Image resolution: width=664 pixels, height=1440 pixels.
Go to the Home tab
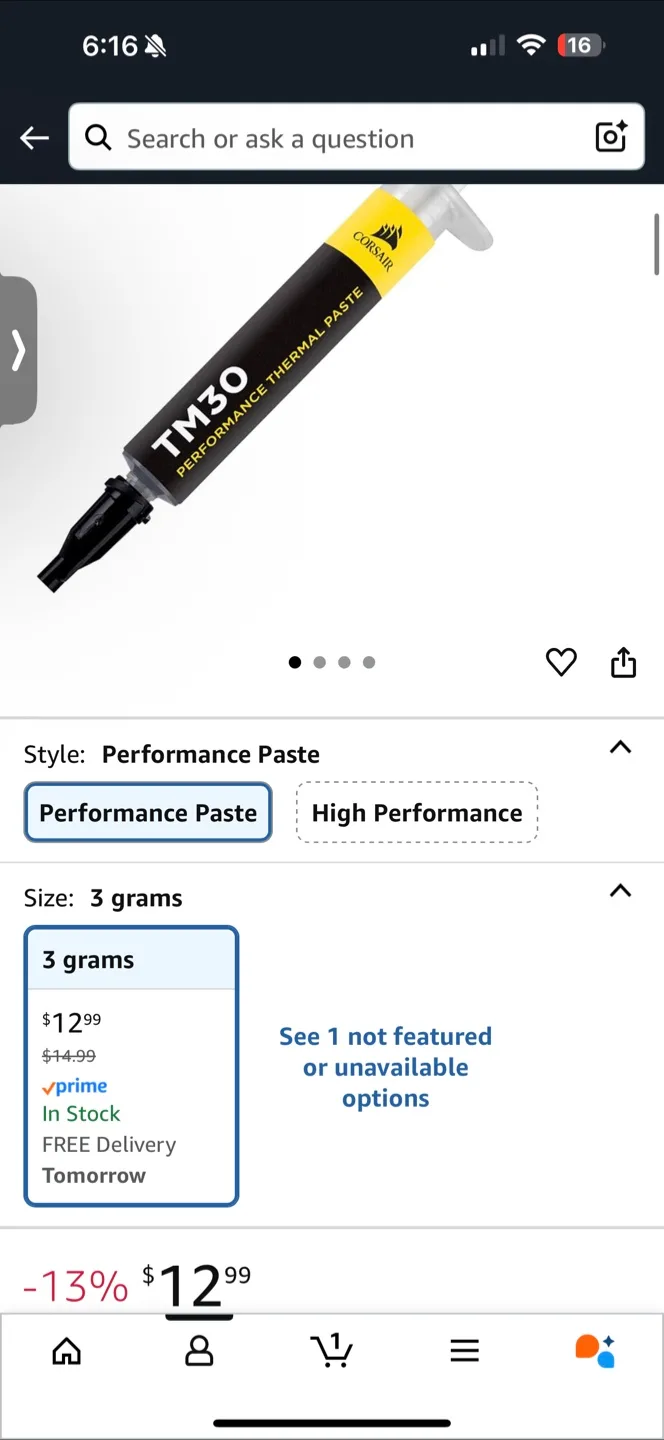pyautogui.click(x=66, y=1351)
